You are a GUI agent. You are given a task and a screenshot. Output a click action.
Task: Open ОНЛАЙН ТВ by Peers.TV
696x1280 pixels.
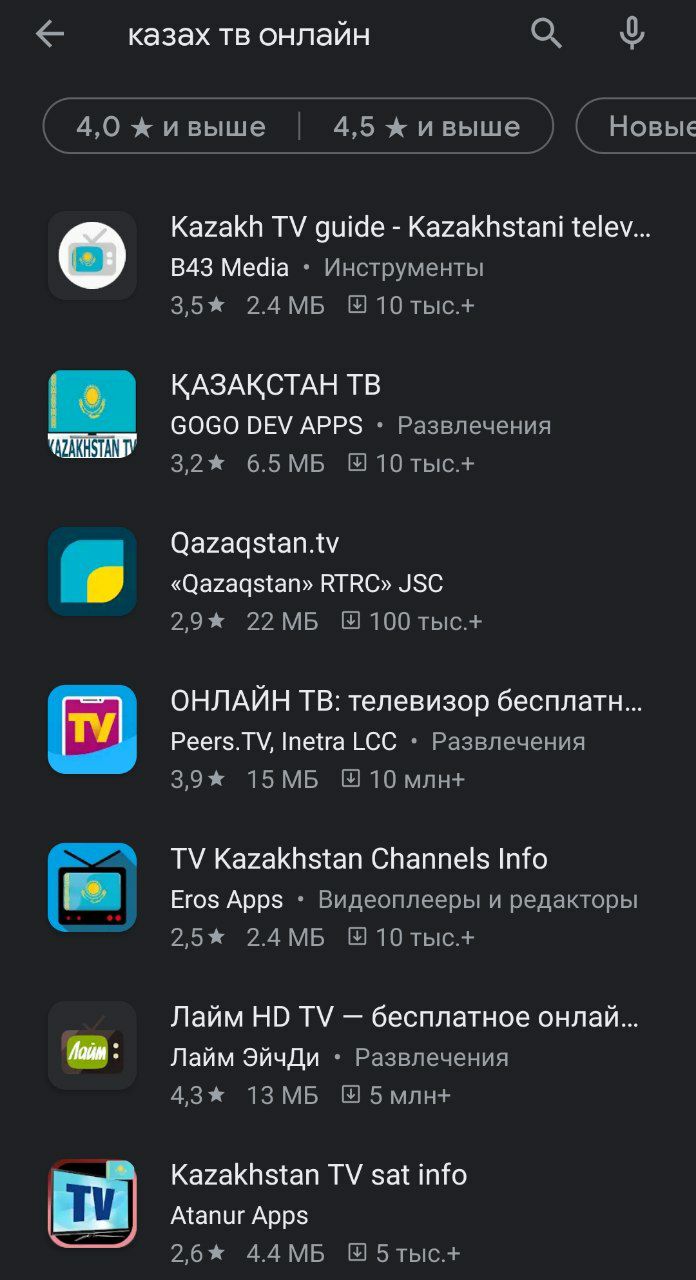(348, 738)
